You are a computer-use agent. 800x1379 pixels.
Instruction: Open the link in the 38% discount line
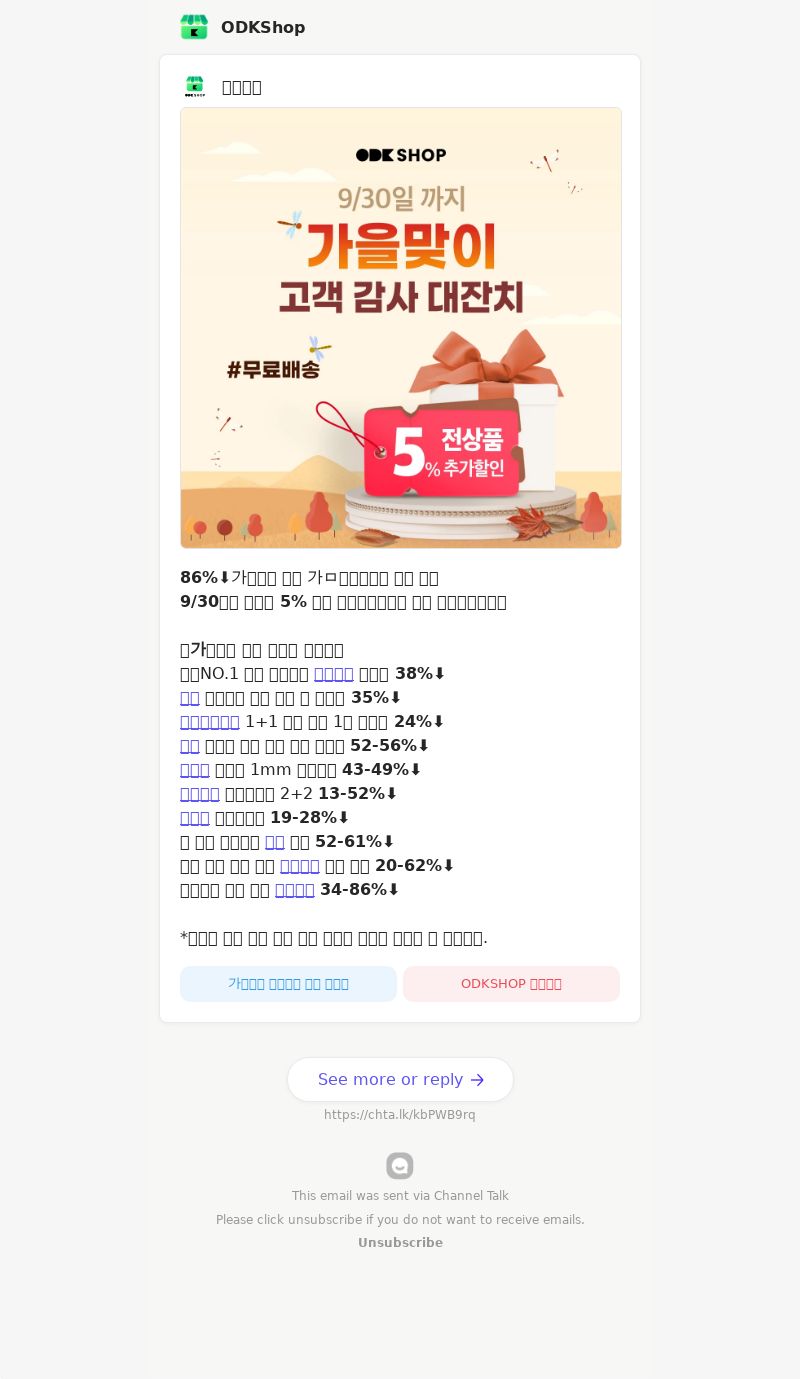(x=333, y=674)
